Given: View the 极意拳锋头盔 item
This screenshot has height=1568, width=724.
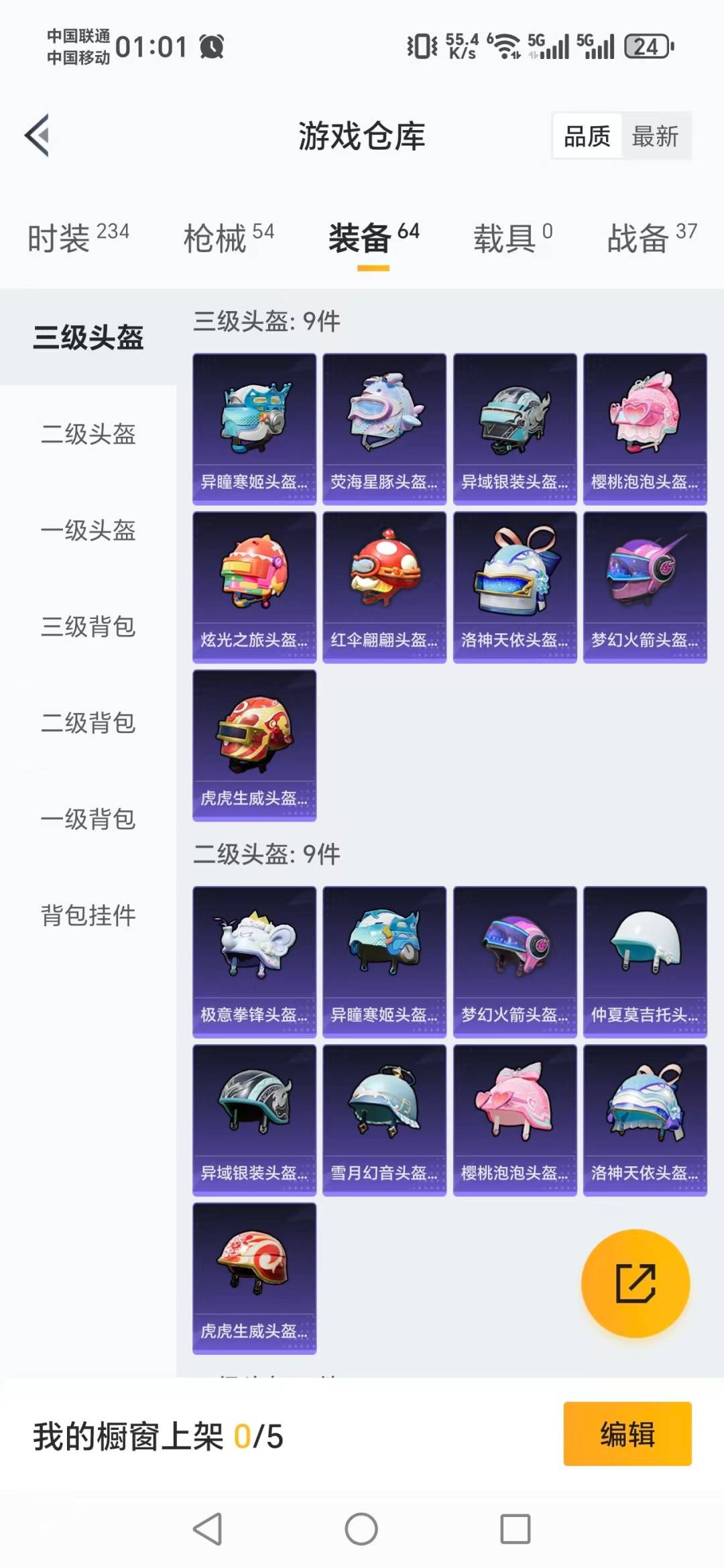Looking at the screenshot, I should click(x=254, y=962).
